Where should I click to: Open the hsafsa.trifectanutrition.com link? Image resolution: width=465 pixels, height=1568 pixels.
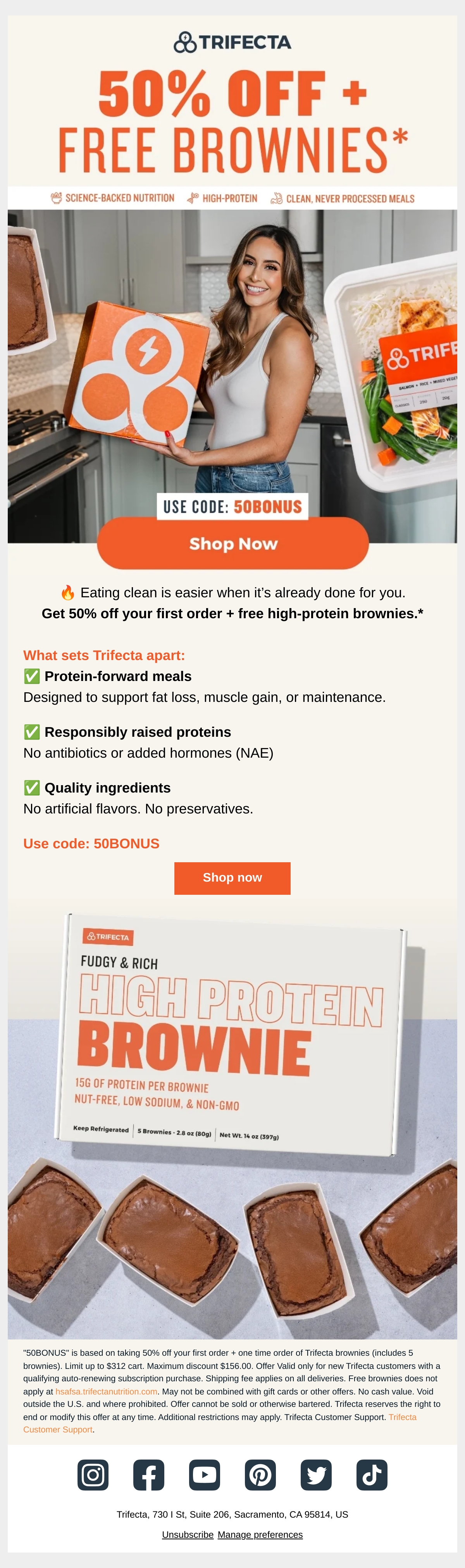tap(107, 1391)
